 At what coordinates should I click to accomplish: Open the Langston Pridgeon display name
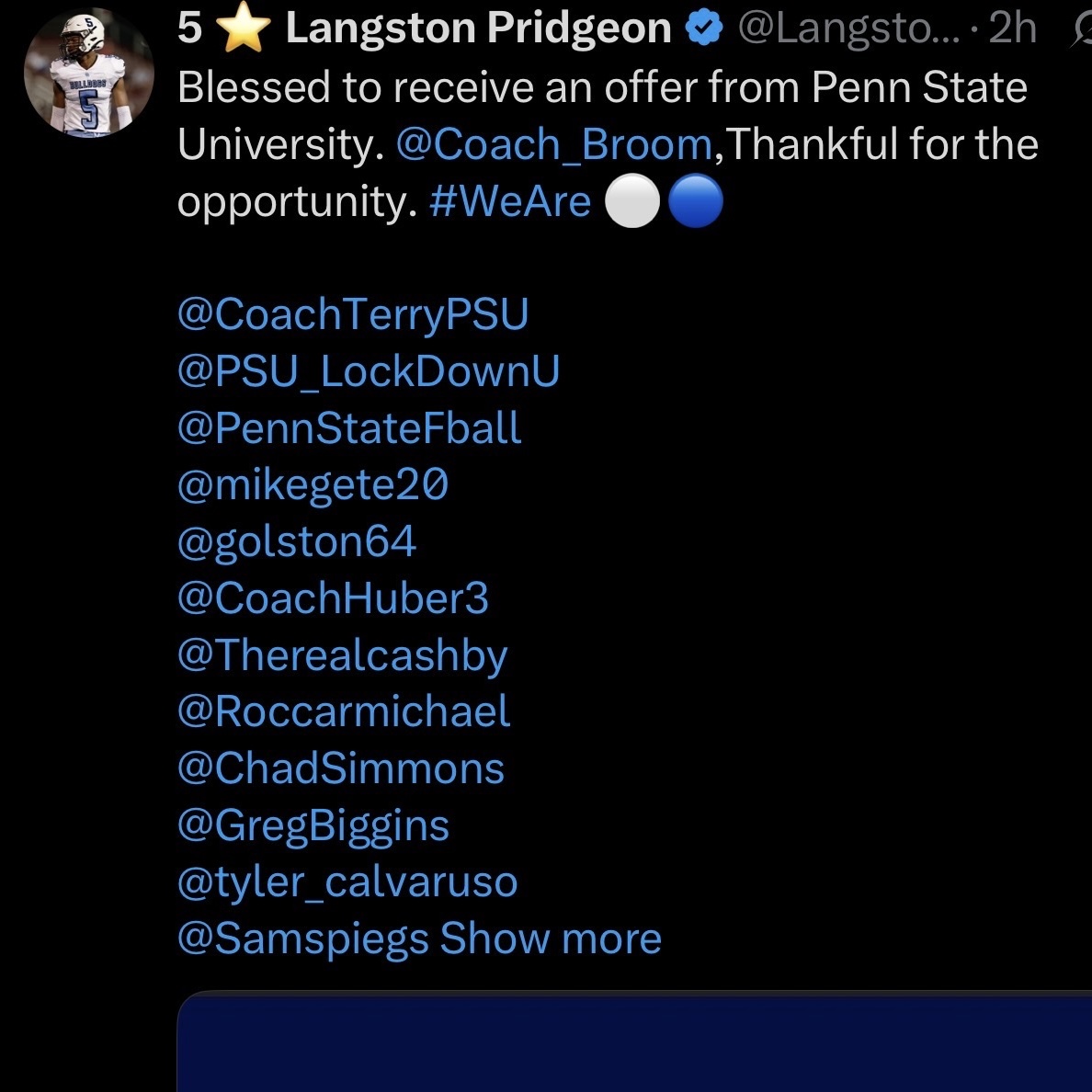[x=479, y=28]
